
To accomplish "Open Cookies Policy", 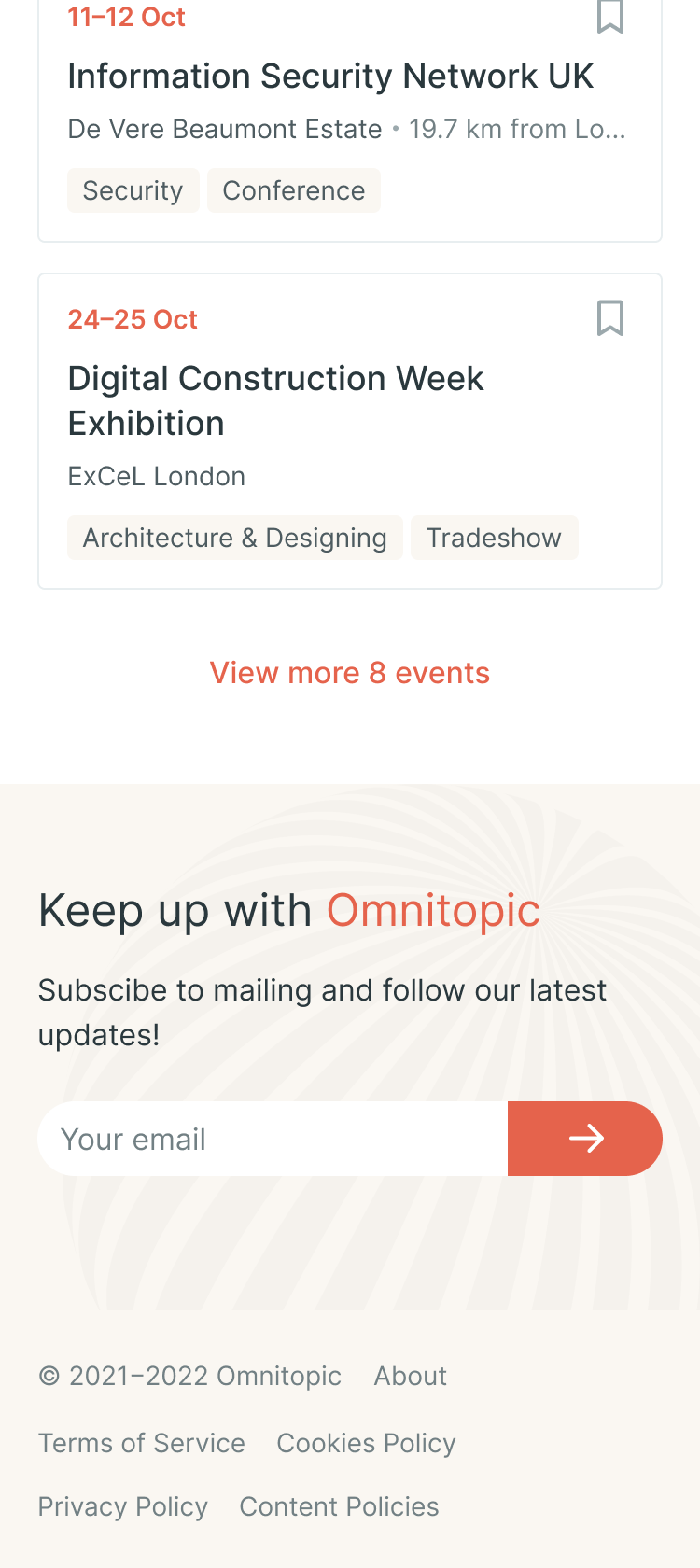I will [367, 1443].
